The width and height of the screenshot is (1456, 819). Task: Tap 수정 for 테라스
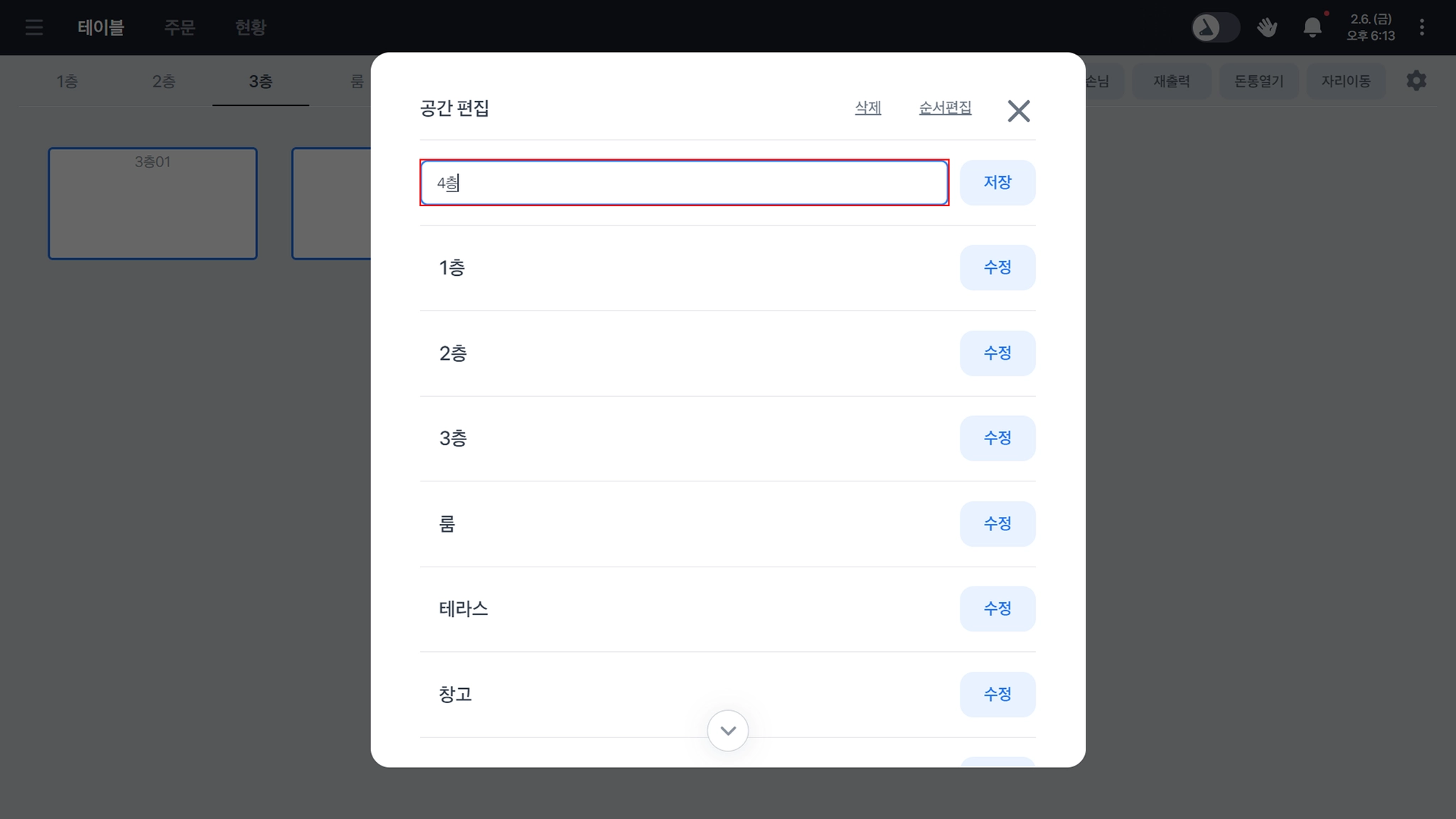click(x=997, y=609)
